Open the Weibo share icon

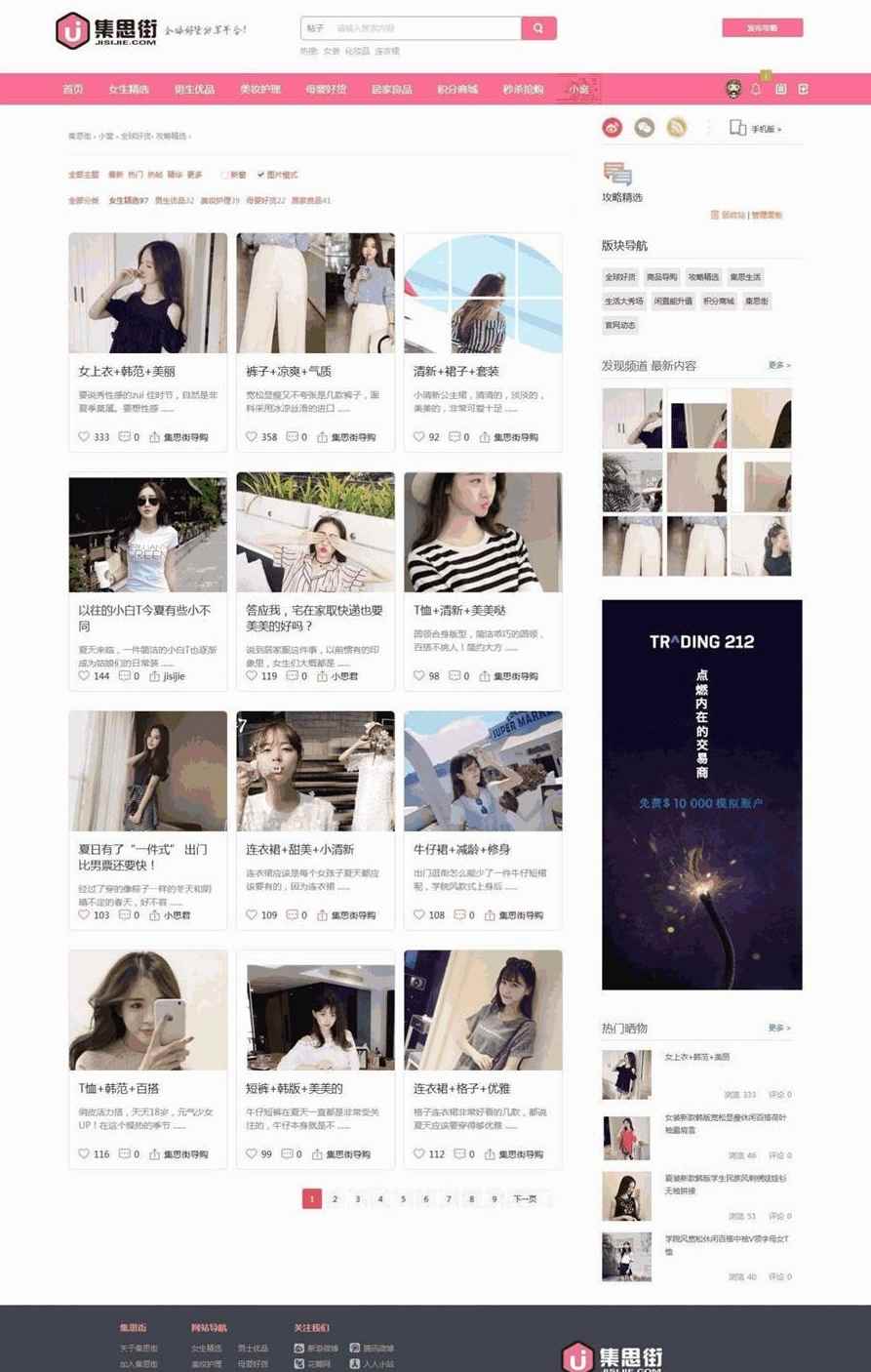pos(613,127)
